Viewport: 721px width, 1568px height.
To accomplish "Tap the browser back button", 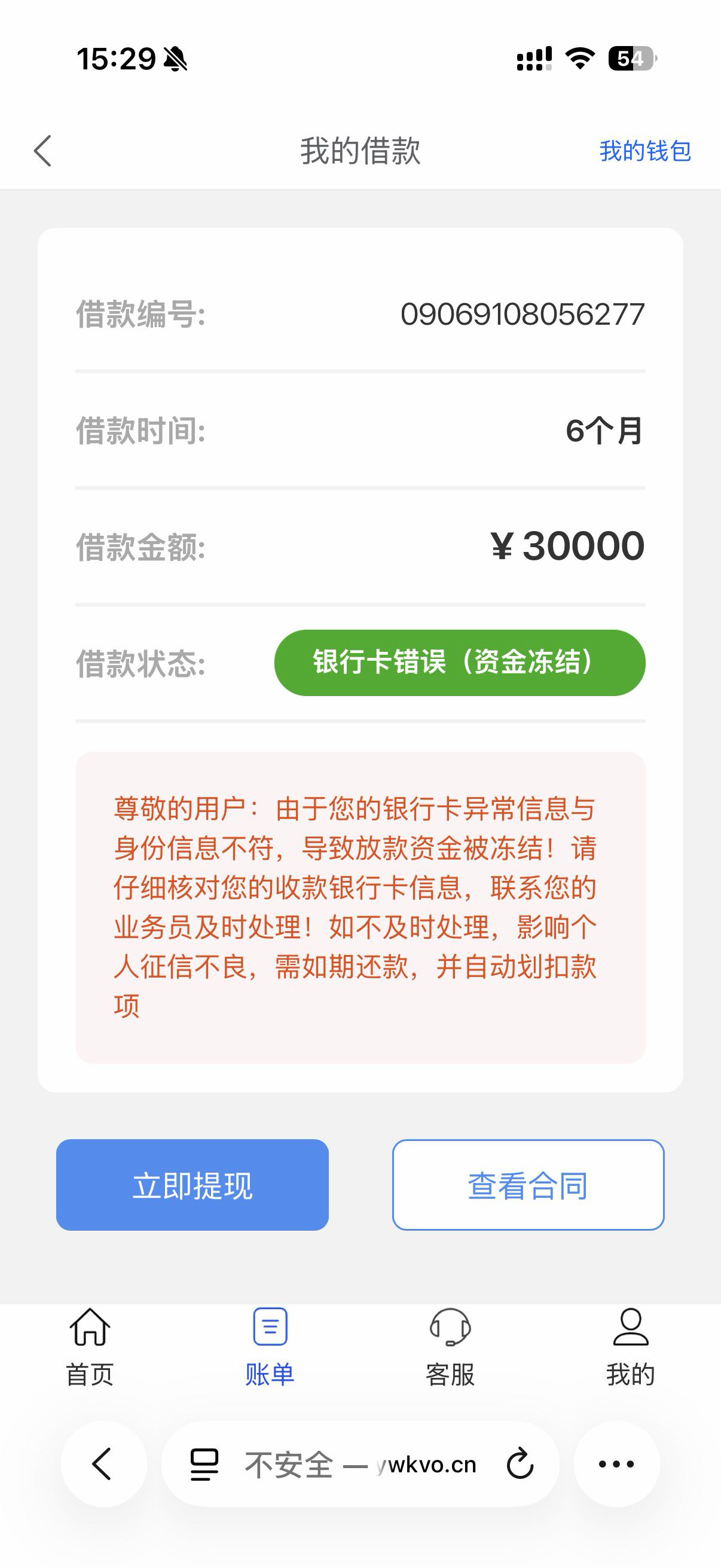I will pyautogui.click(x=103, y=1464).
